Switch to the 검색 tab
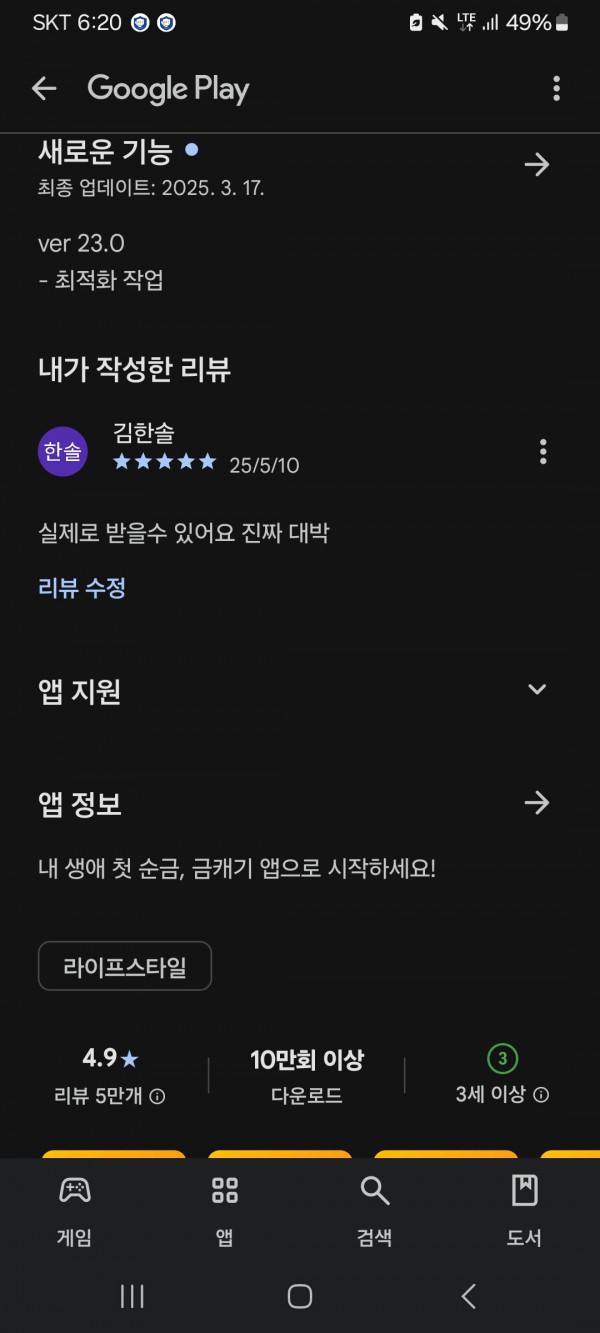 pos(374,1210)
